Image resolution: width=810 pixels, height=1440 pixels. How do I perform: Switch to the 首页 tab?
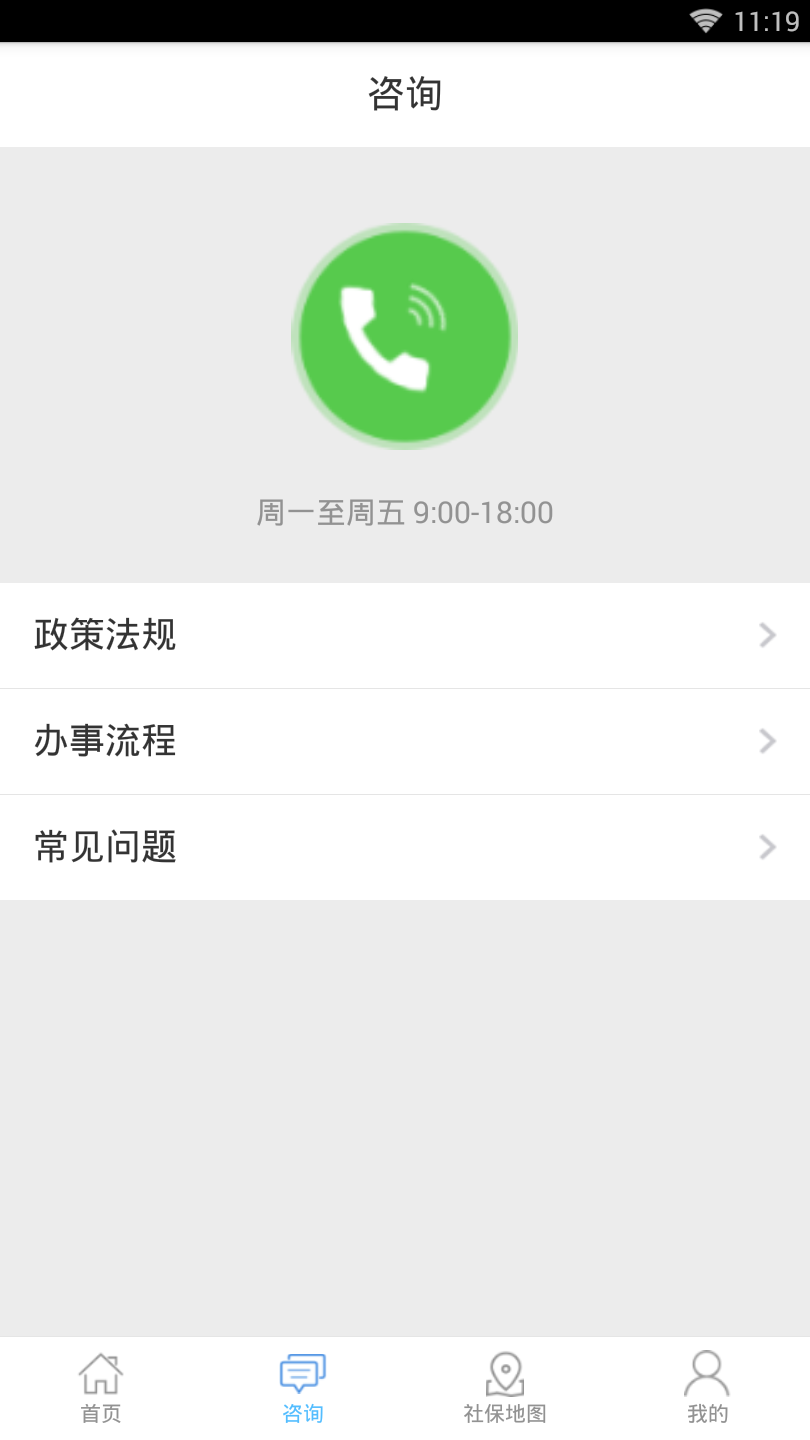tap(101, 1388)
